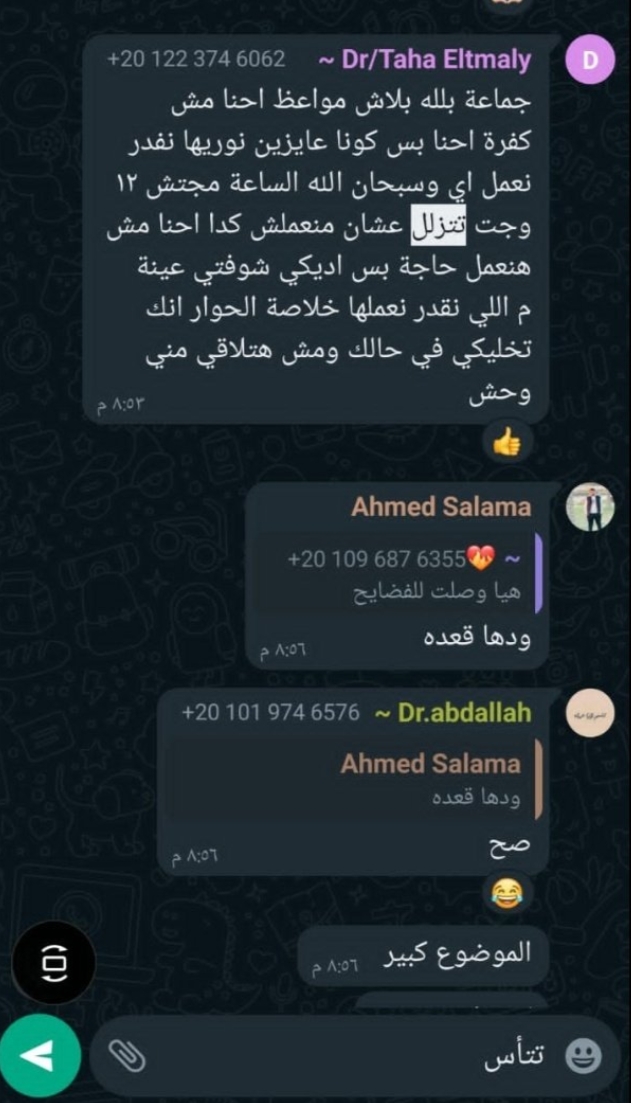Open Dr.abdallah's profile picture
The width and height of the screenshot is (631, 1103).
coord(590,713)
